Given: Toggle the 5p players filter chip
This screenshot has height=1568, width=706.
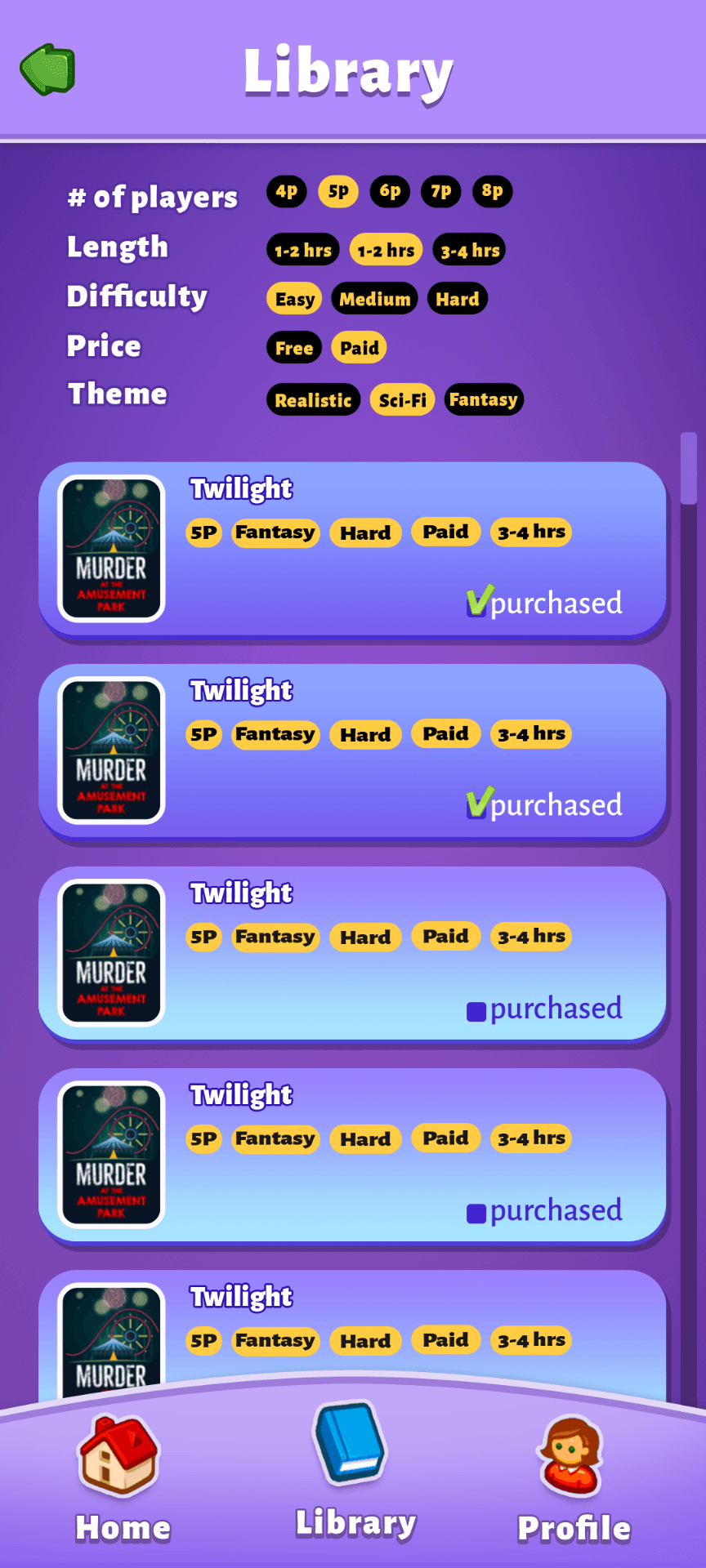Looking at the screenshot, I should (x=338, y=192).
